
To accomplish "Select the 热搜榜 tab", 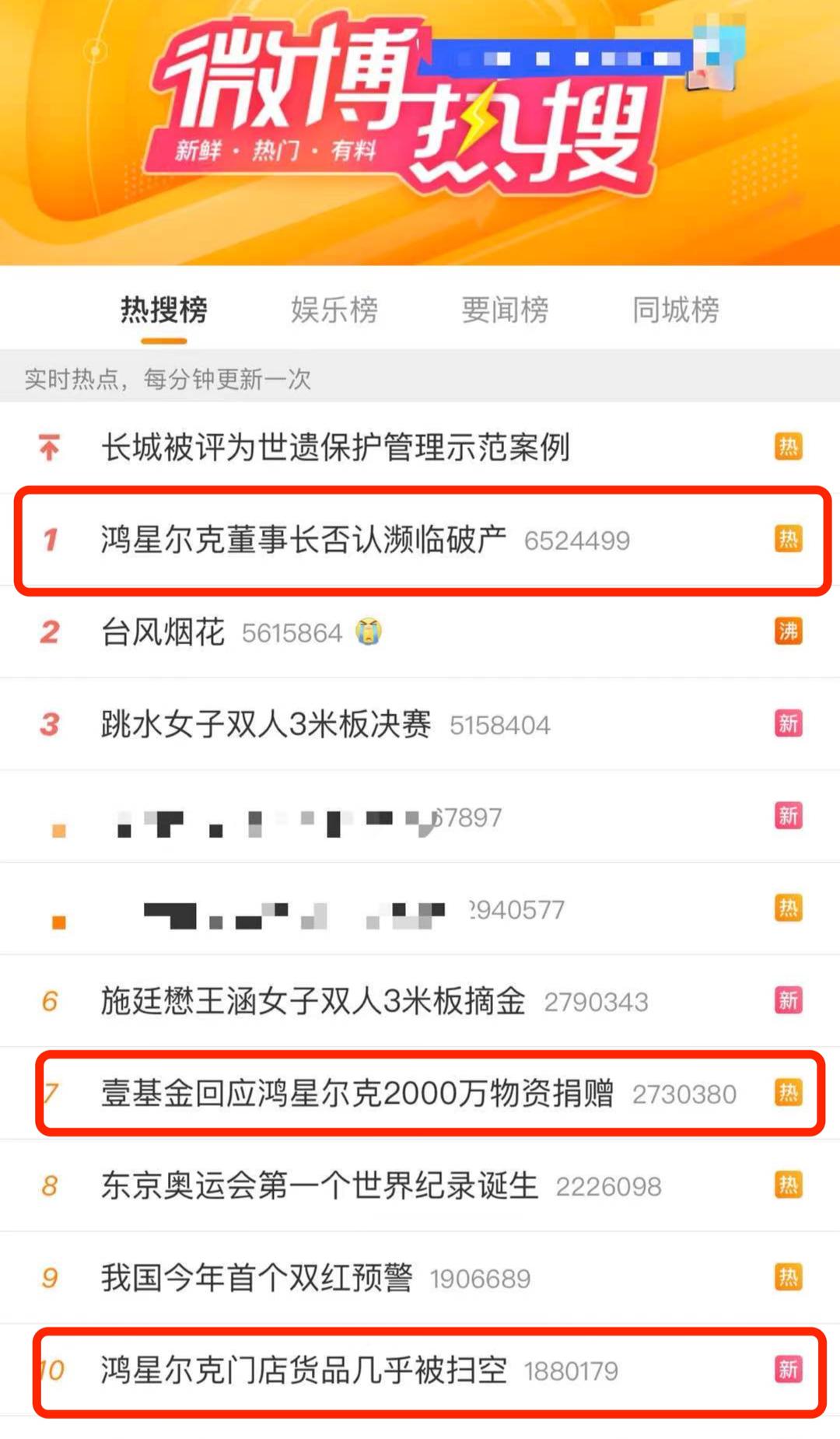I will (x=164, y=310).
